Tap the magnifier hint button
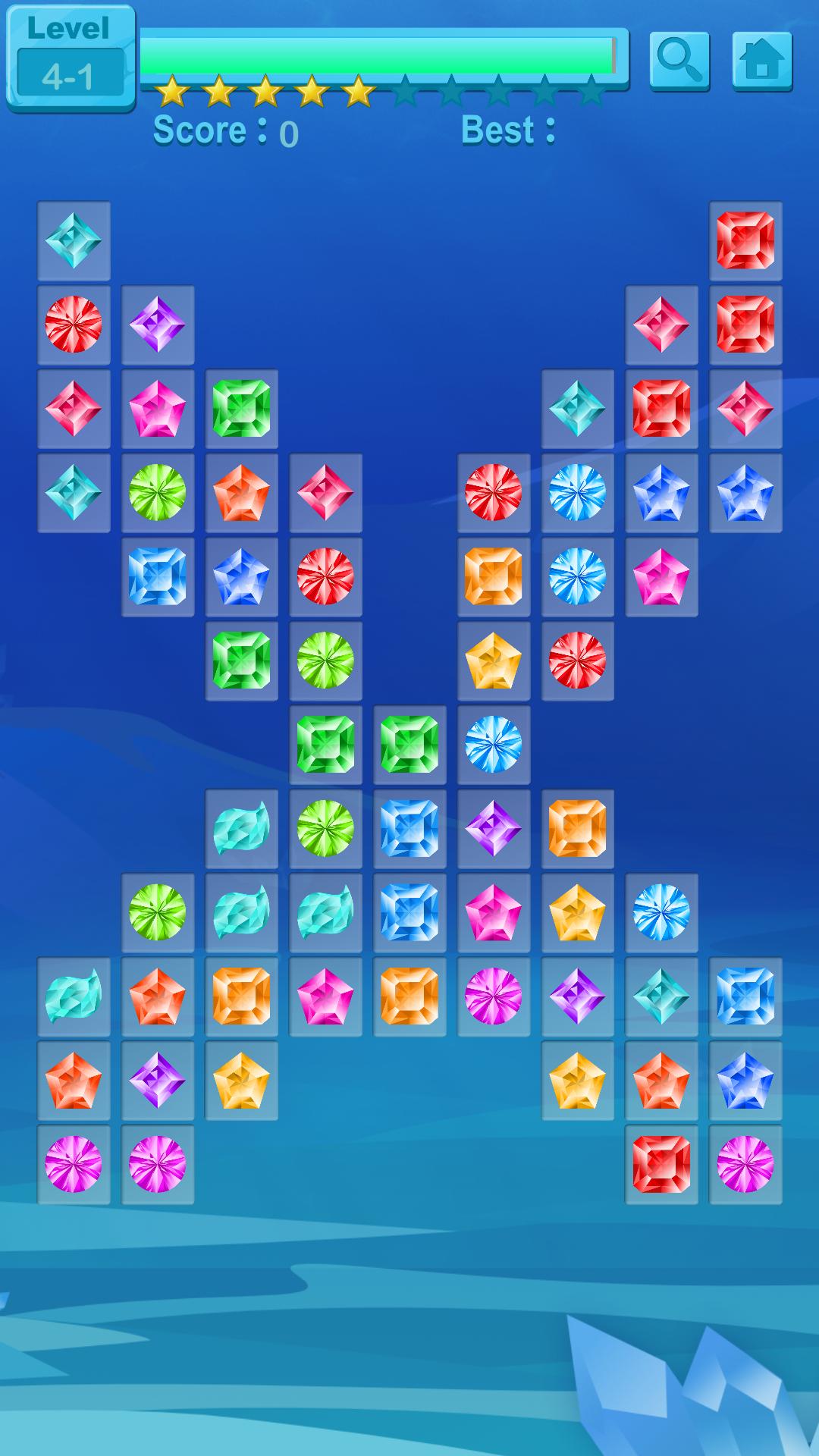819x1456 pixels. (x=679, y=61)
